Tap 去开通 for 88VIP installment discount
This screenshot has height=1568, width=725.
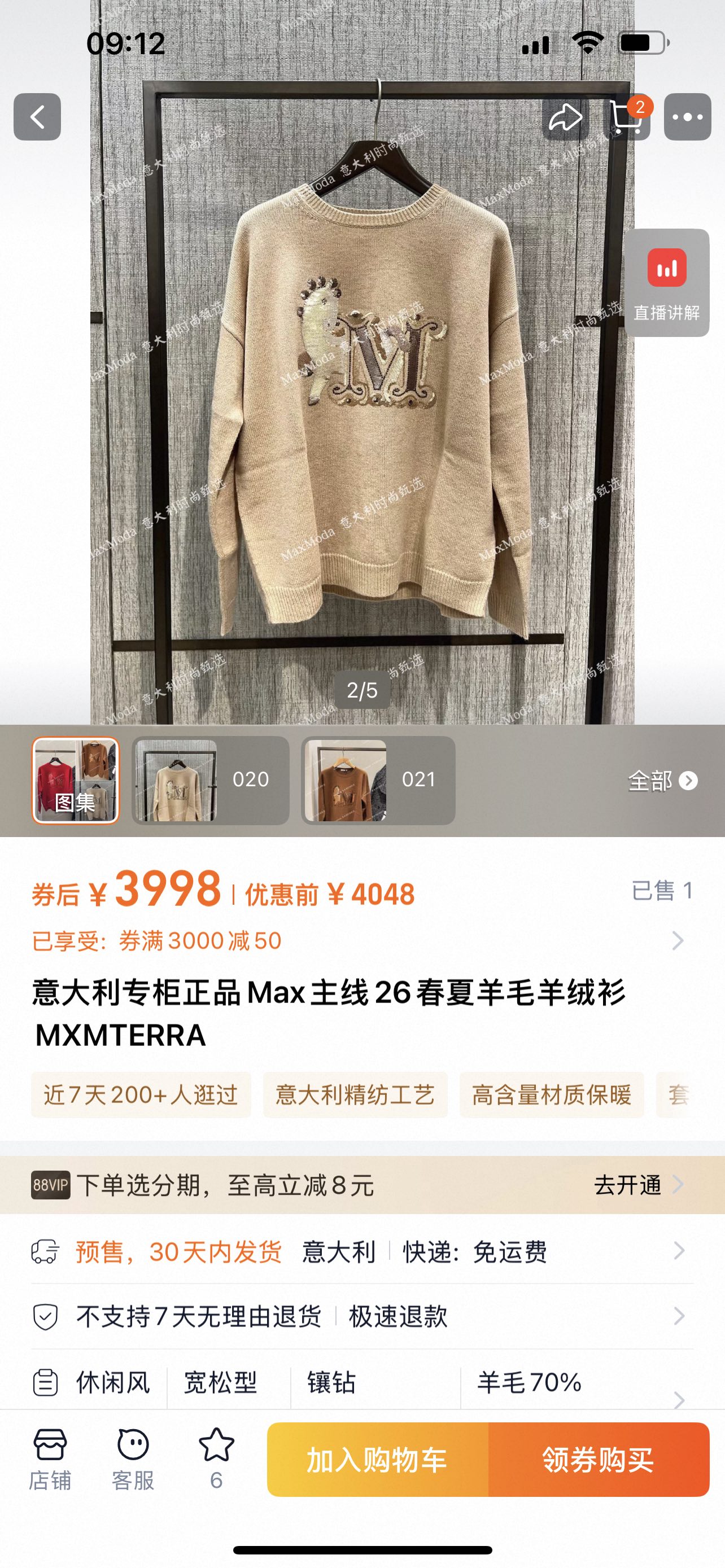pyautogui.click(x=639, y=1185)
